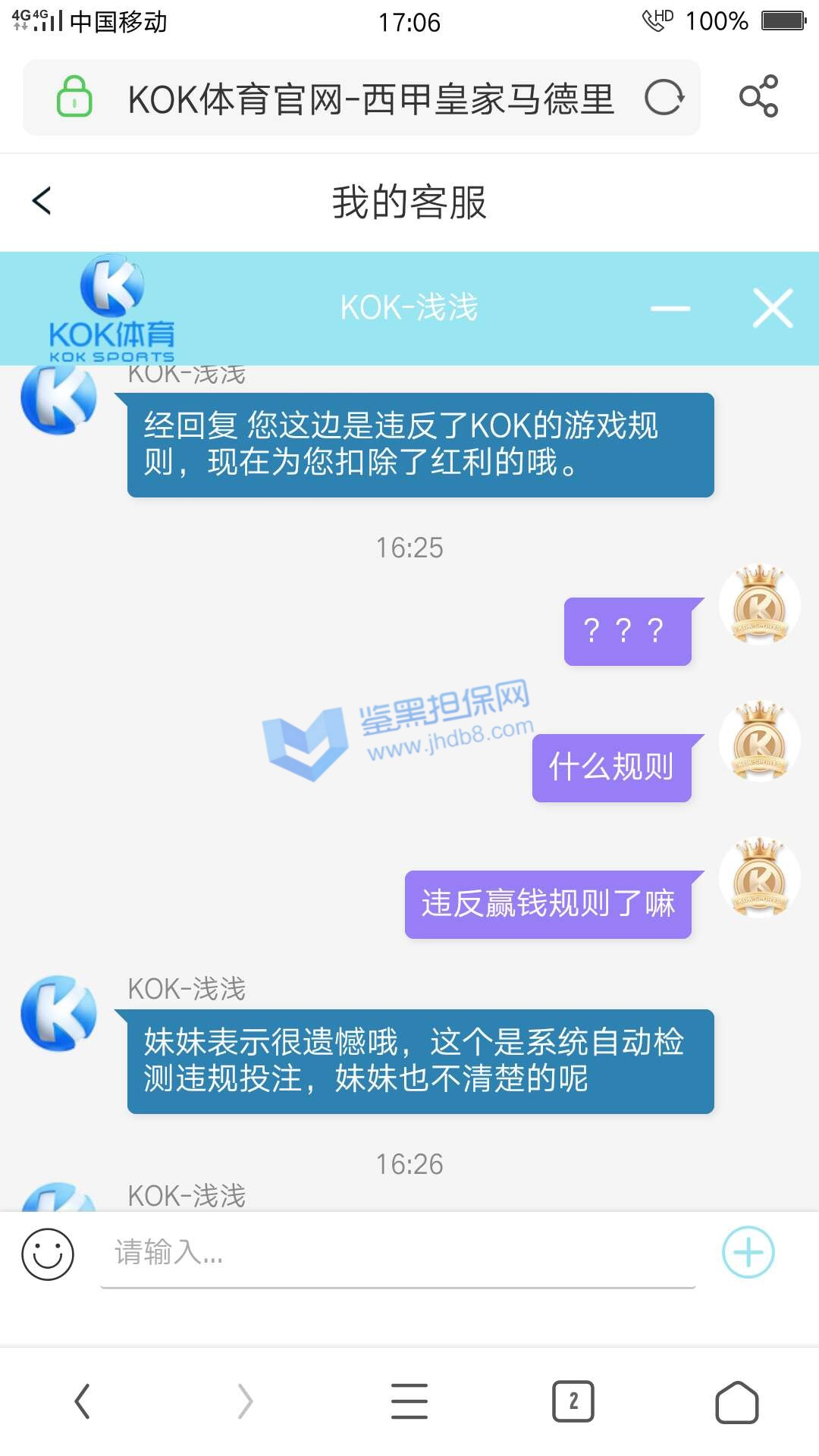Open the emoji picker
Image resolution: width=819 pixels, height=1456 pixels.
[x=48, y=1254]
